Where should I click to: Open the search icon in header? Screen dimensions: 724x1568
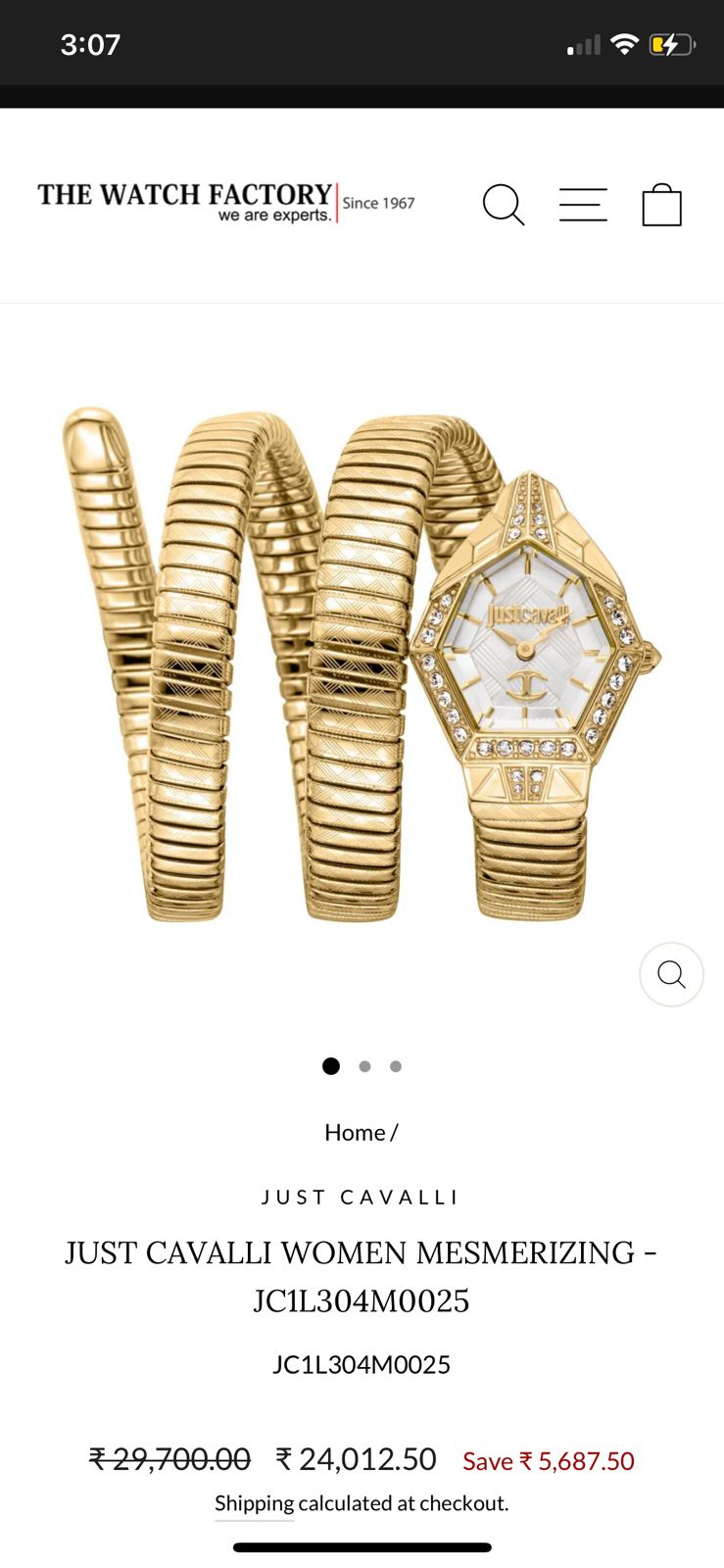pos(504,205)
